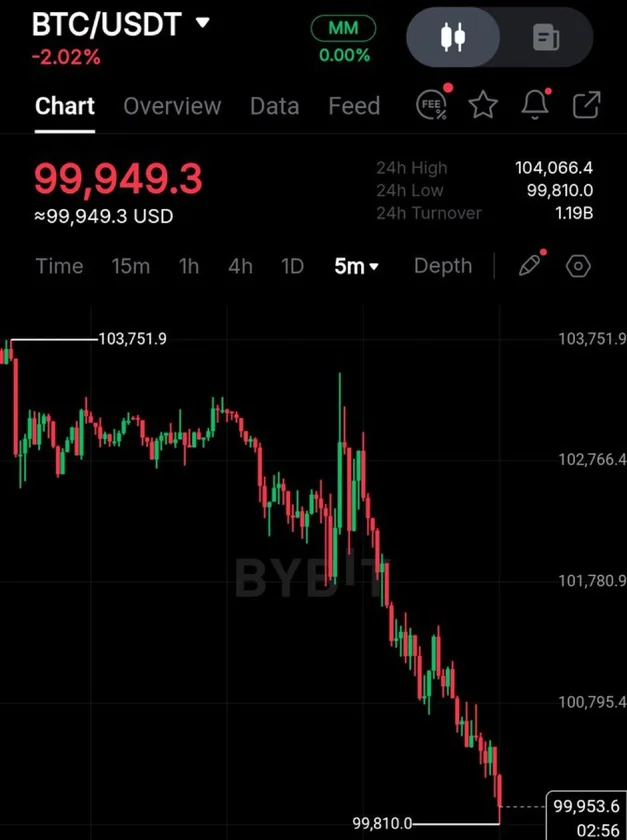
Task: Switch to the Data tab
Action: point(275,106)
